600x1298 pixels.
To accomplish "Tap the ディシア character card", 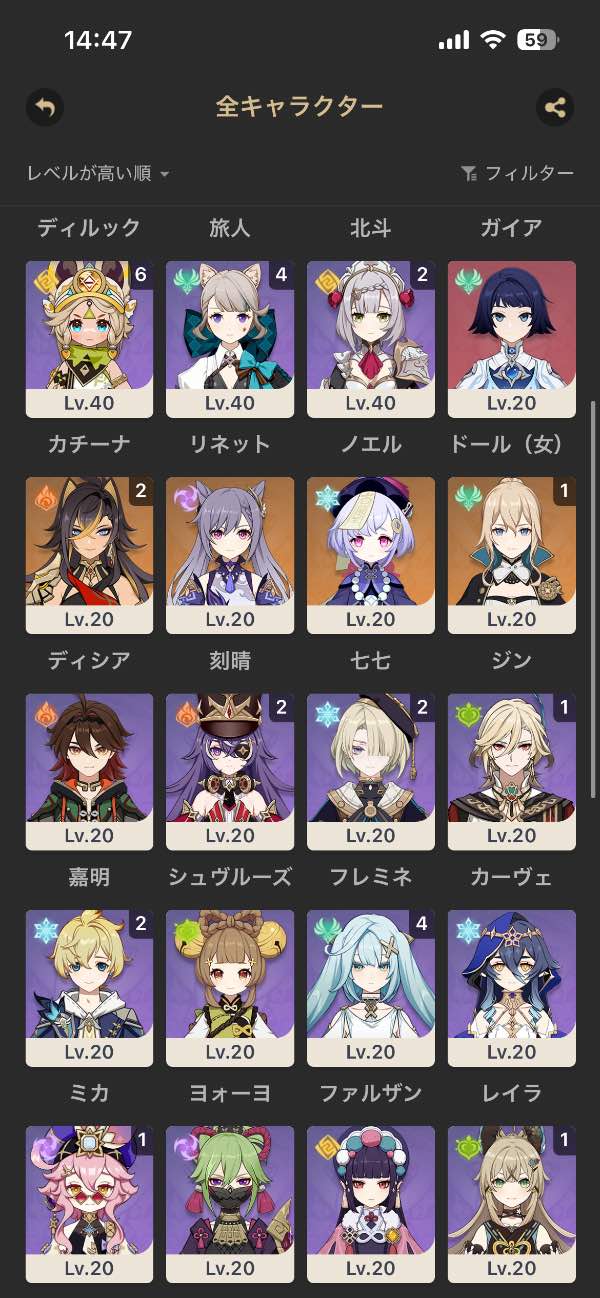I will [89, 555].
